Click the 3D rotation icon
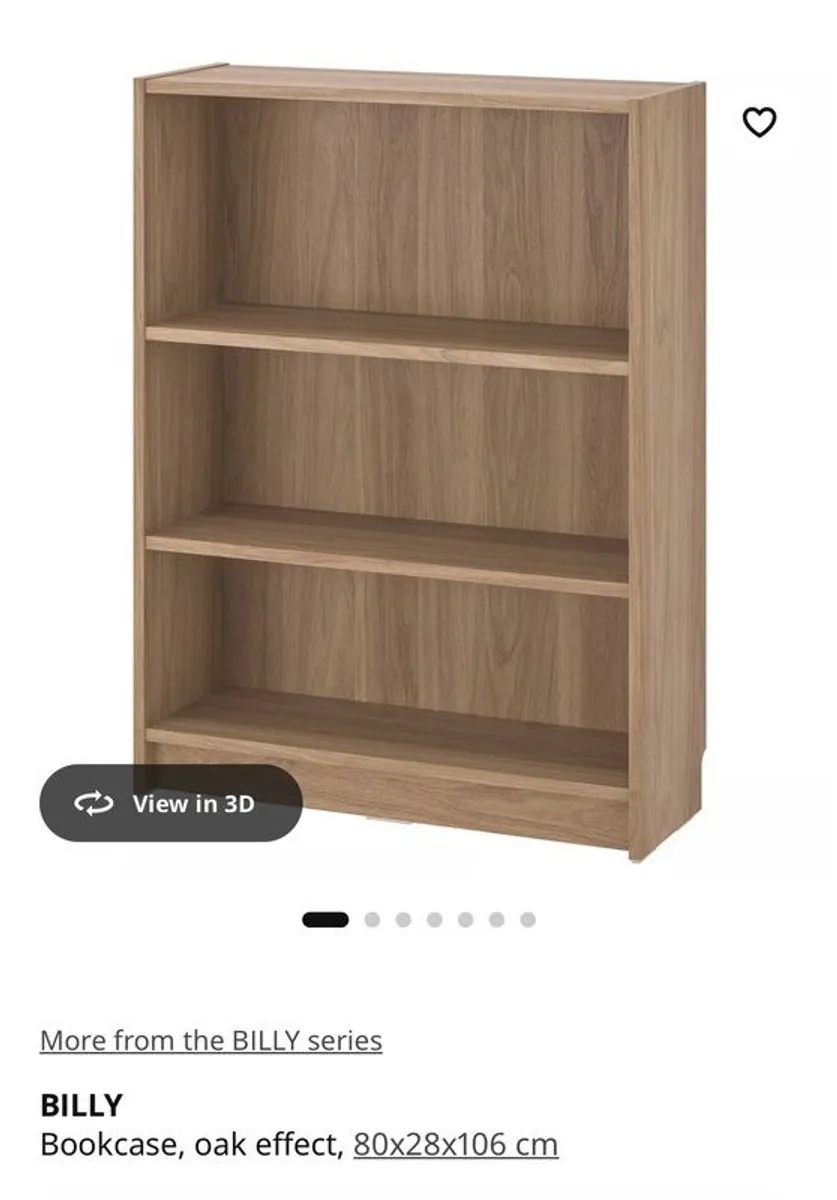The image size is (837, 1200). pos(93,801)
